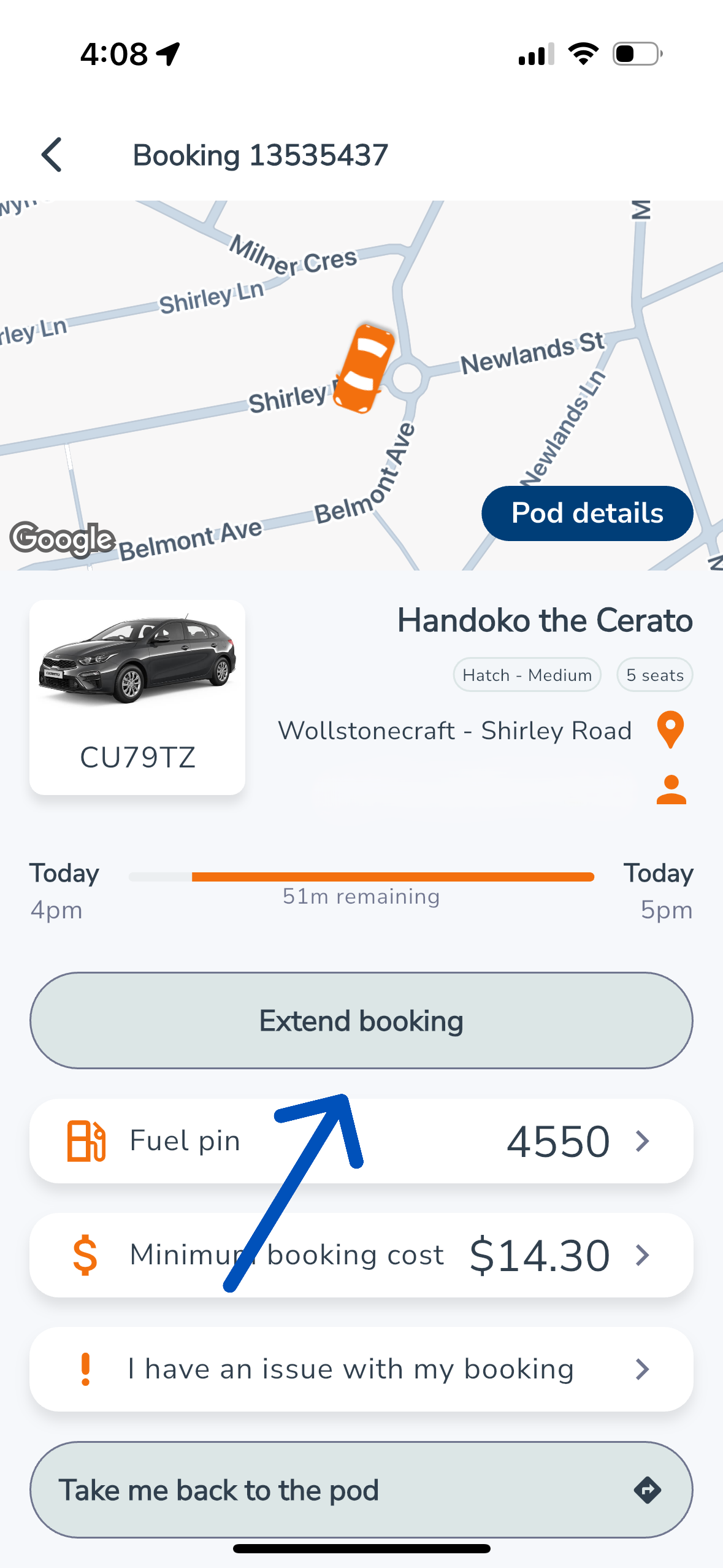Select the Hatch - Medium chip
The image size is (723, 1568).
click(x=526, y=674)
